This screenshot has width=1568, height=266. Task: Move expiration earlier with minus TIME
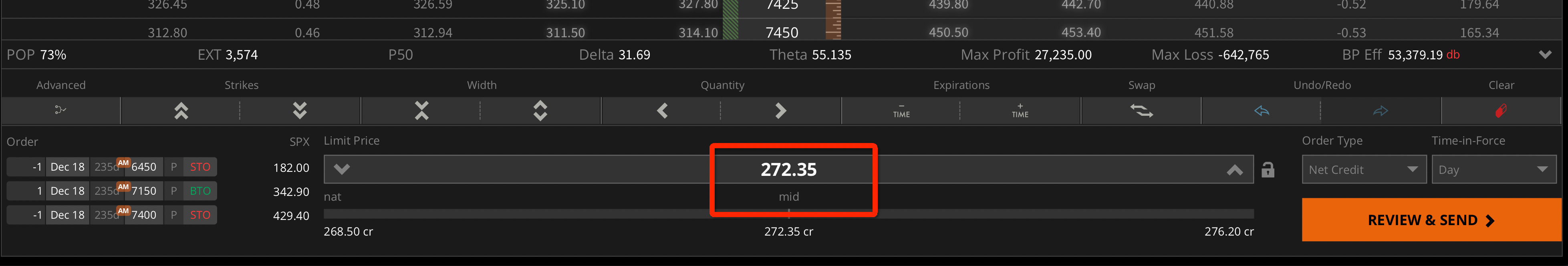[x=901, y=111]
